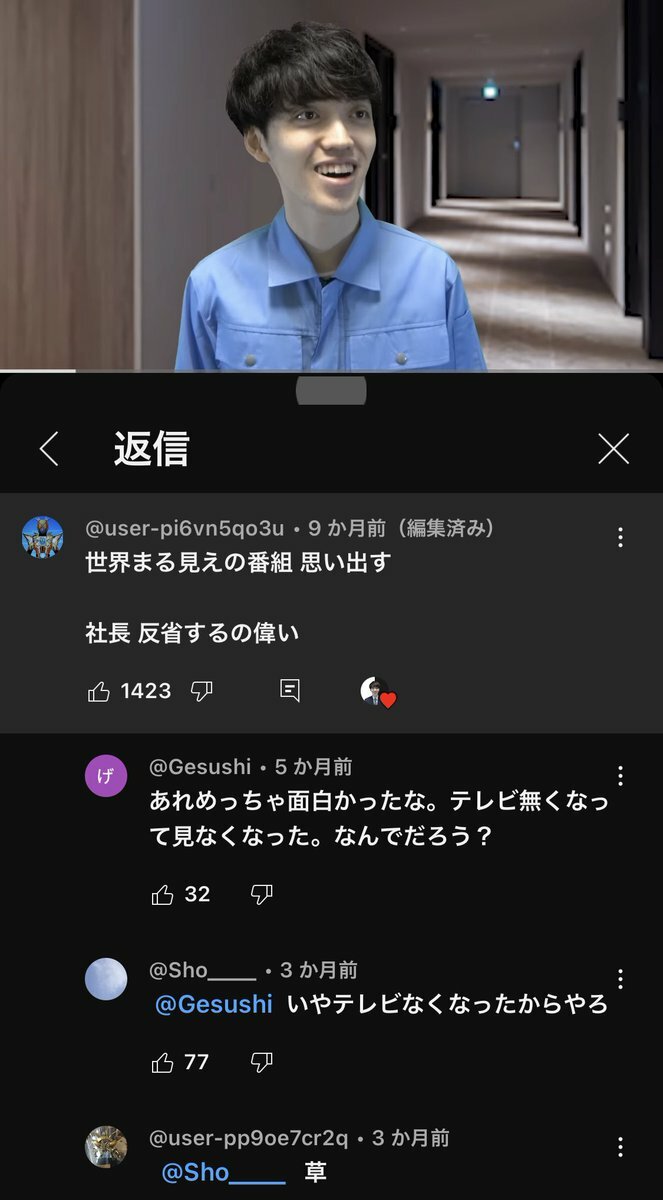Open @Gesushi's profile avatar
Screen dimensions: 663x1200
106,776
